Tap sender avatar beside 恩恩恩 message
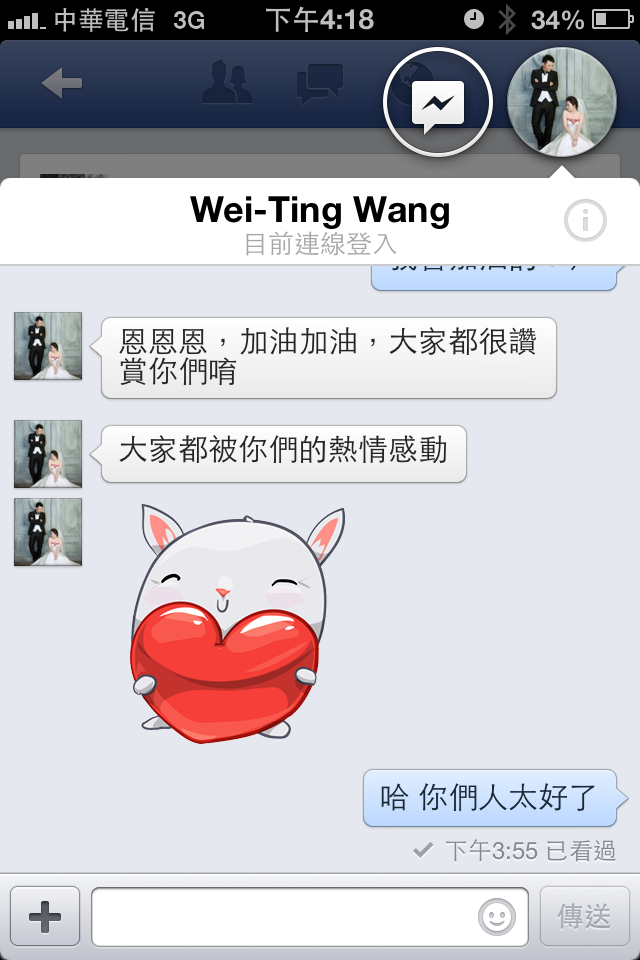Image resolution: width=640 pixels, height=960 pixels. 48,346
